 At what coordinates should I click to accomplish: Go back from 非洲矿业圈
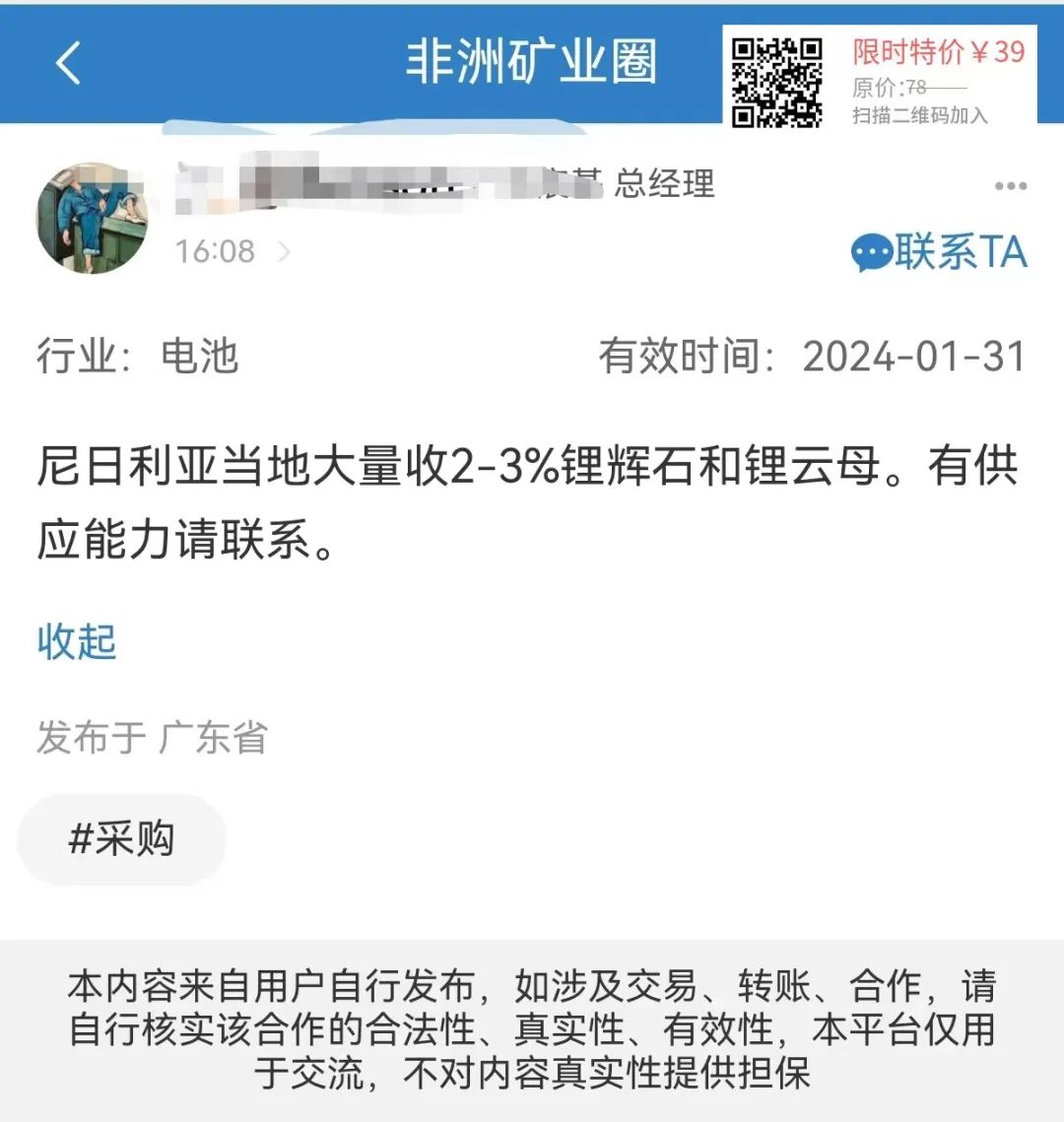tap(68, 63)
